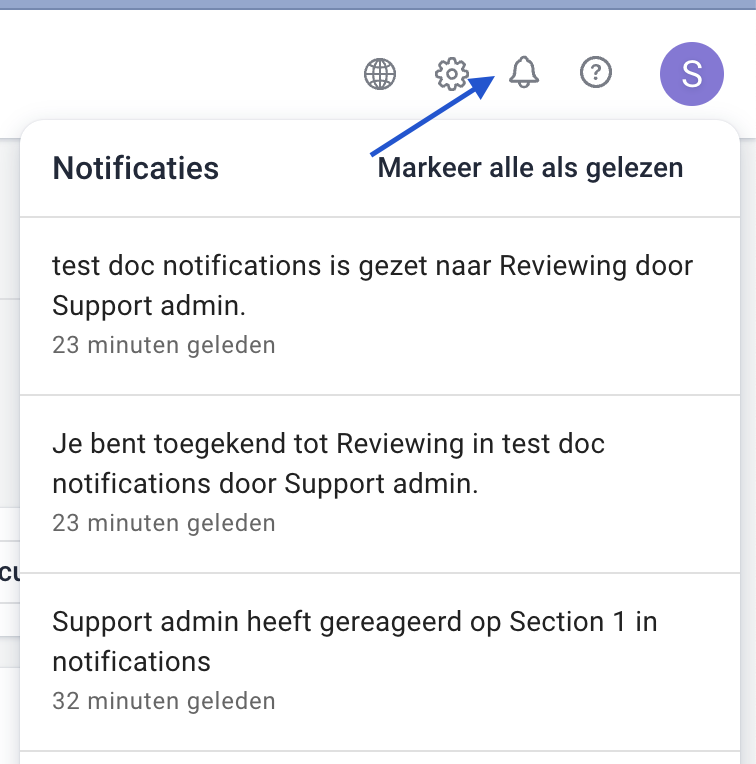Open the settings gear
The width and height of the screenshot is (756, 764).
[x=452, y=73]
